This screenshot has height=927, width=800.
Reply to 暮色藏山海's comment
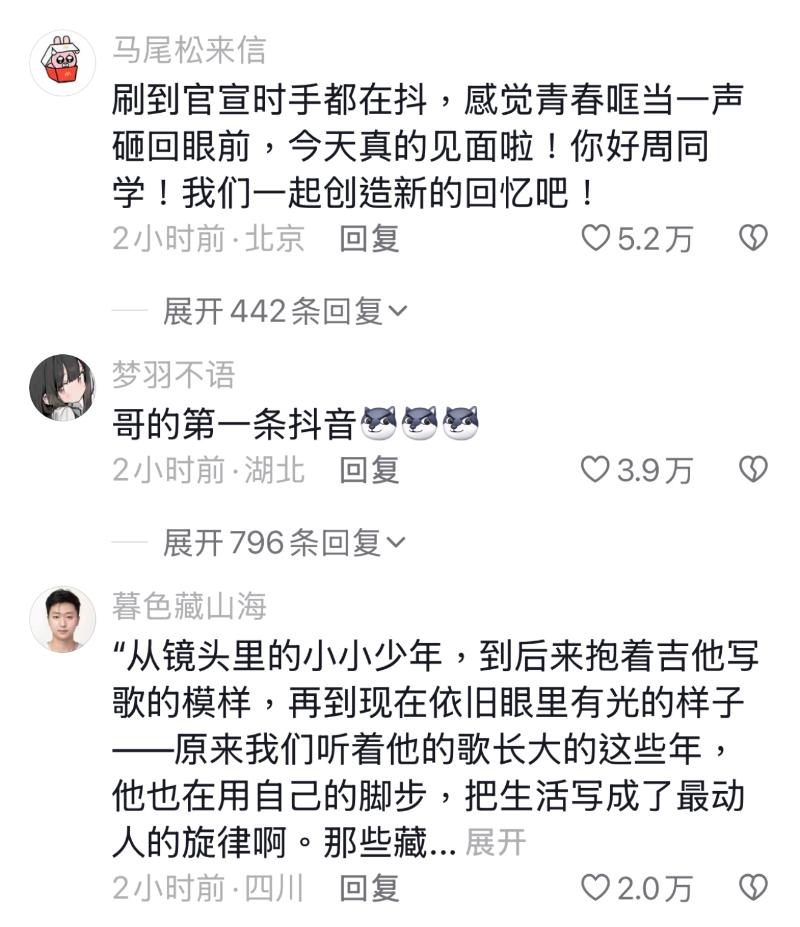pyautogui.click(x=369, y=886)
